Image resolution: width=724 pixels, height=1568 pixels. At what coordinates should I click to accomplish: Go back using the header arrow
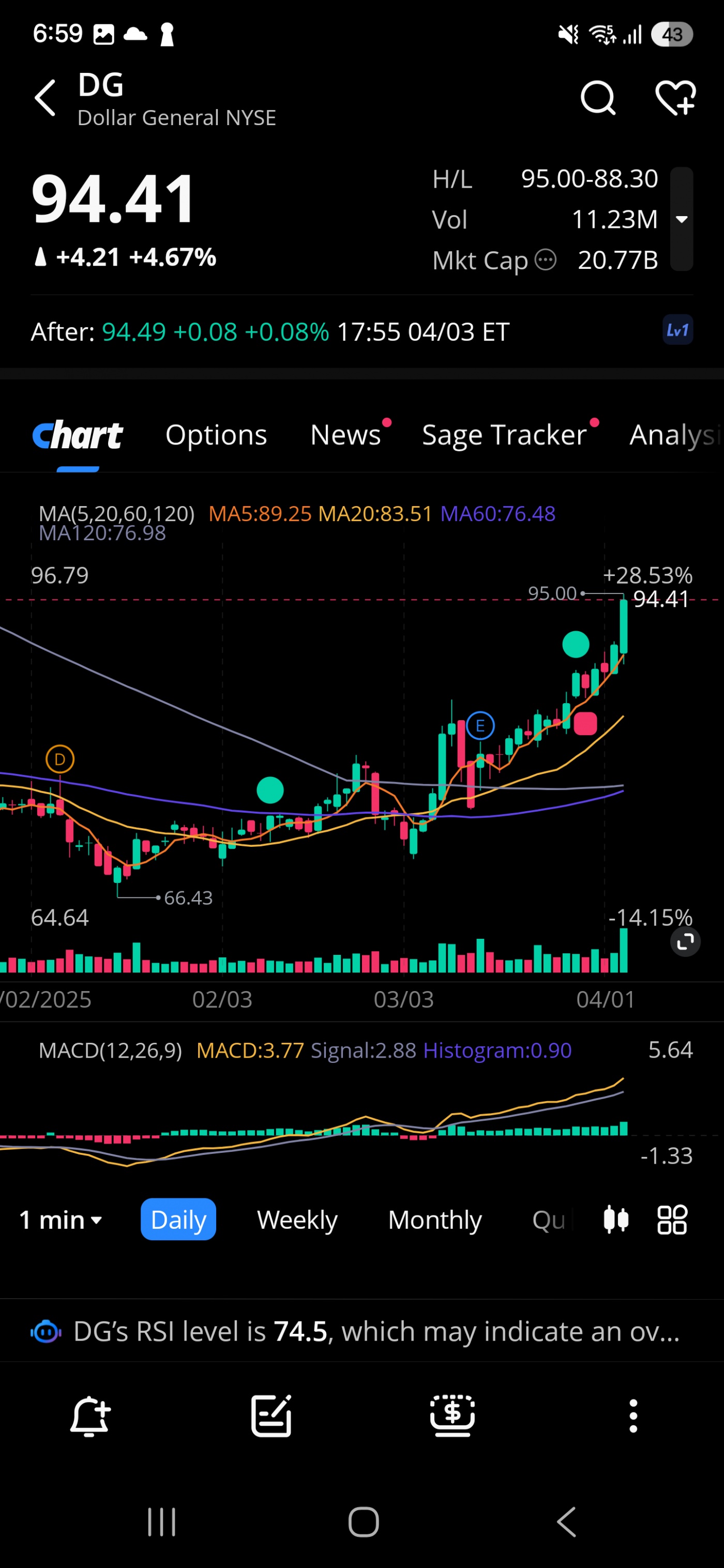[45, 97]
